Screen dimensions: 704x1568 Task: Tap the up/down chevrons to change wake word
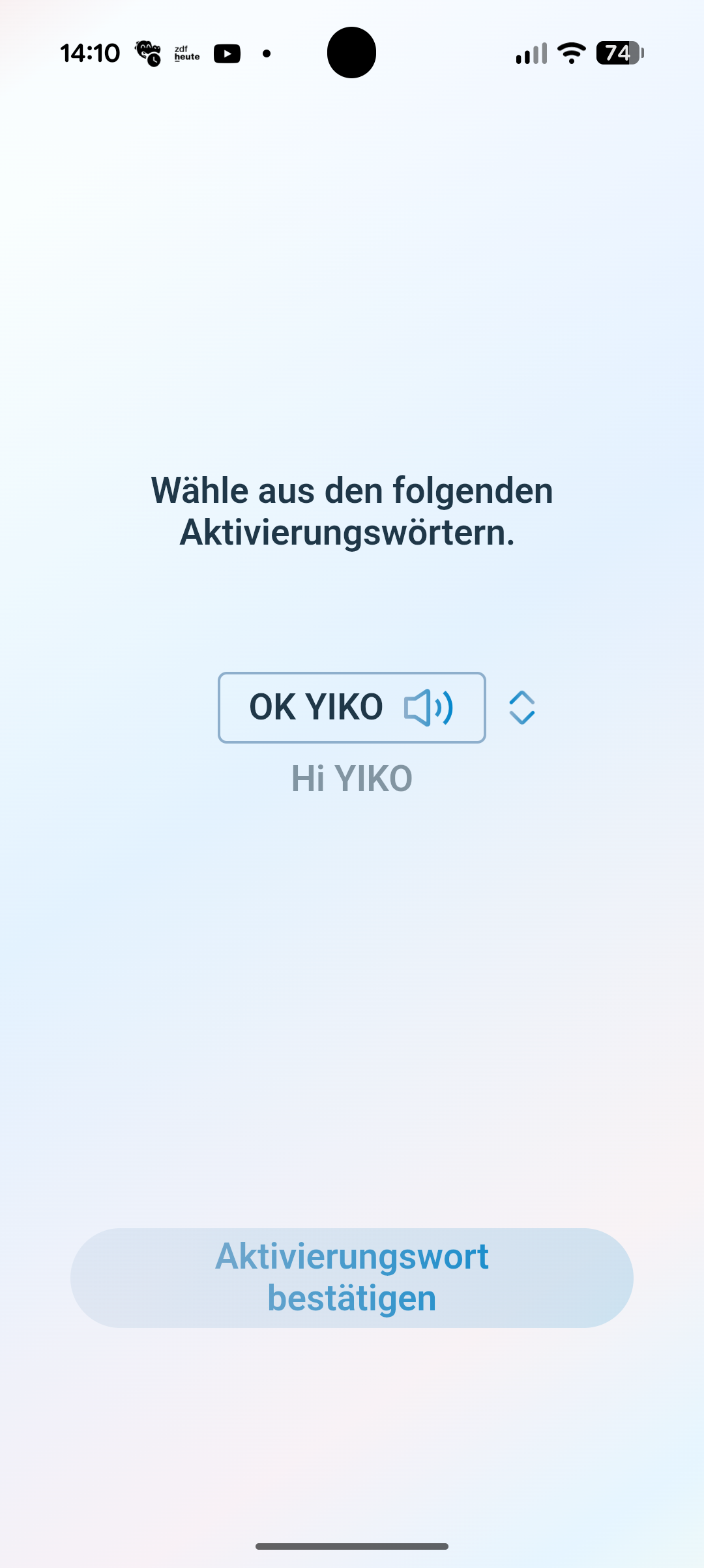tap(521, 708)
